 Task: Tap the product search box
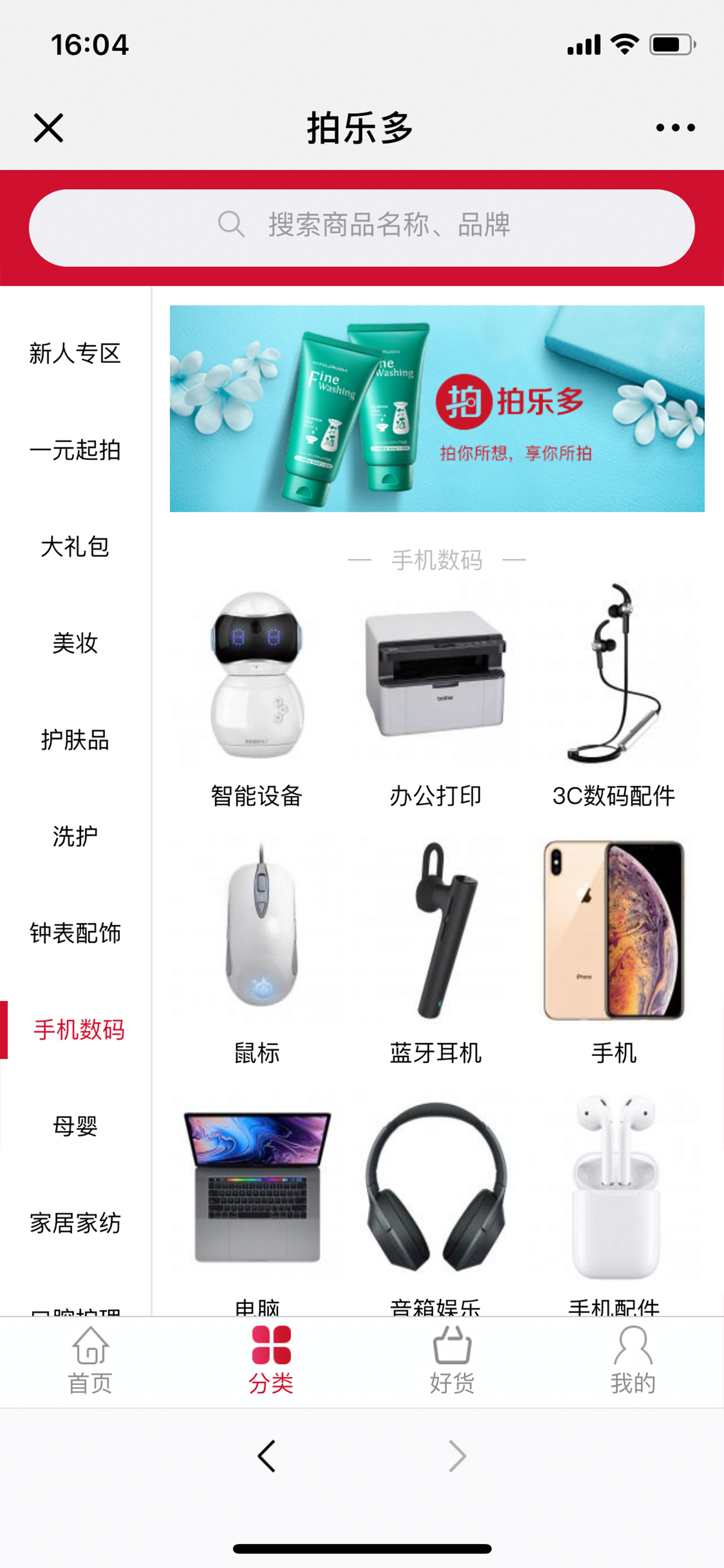click(362, 228)
